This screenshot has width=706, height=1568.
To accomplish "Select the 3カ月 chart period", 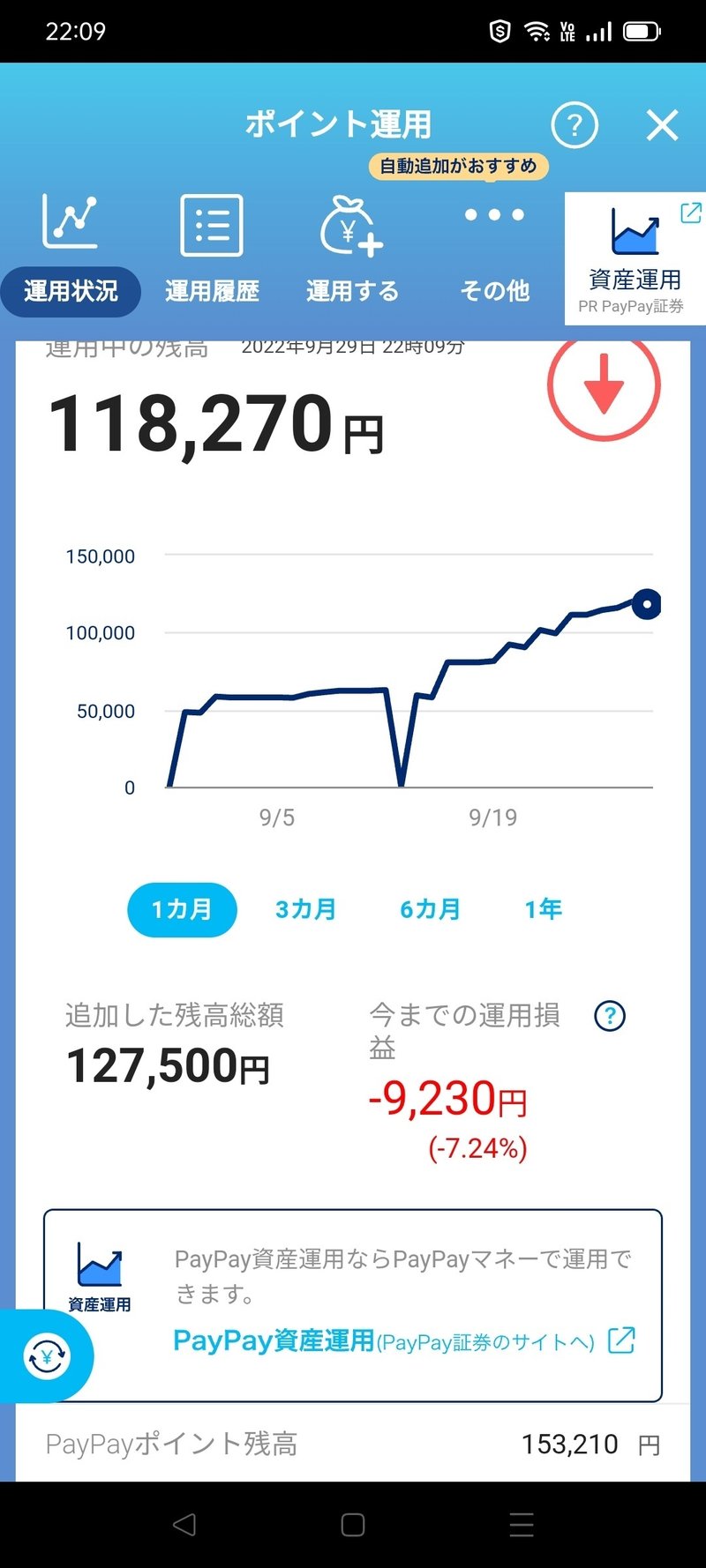I will 305,909.
